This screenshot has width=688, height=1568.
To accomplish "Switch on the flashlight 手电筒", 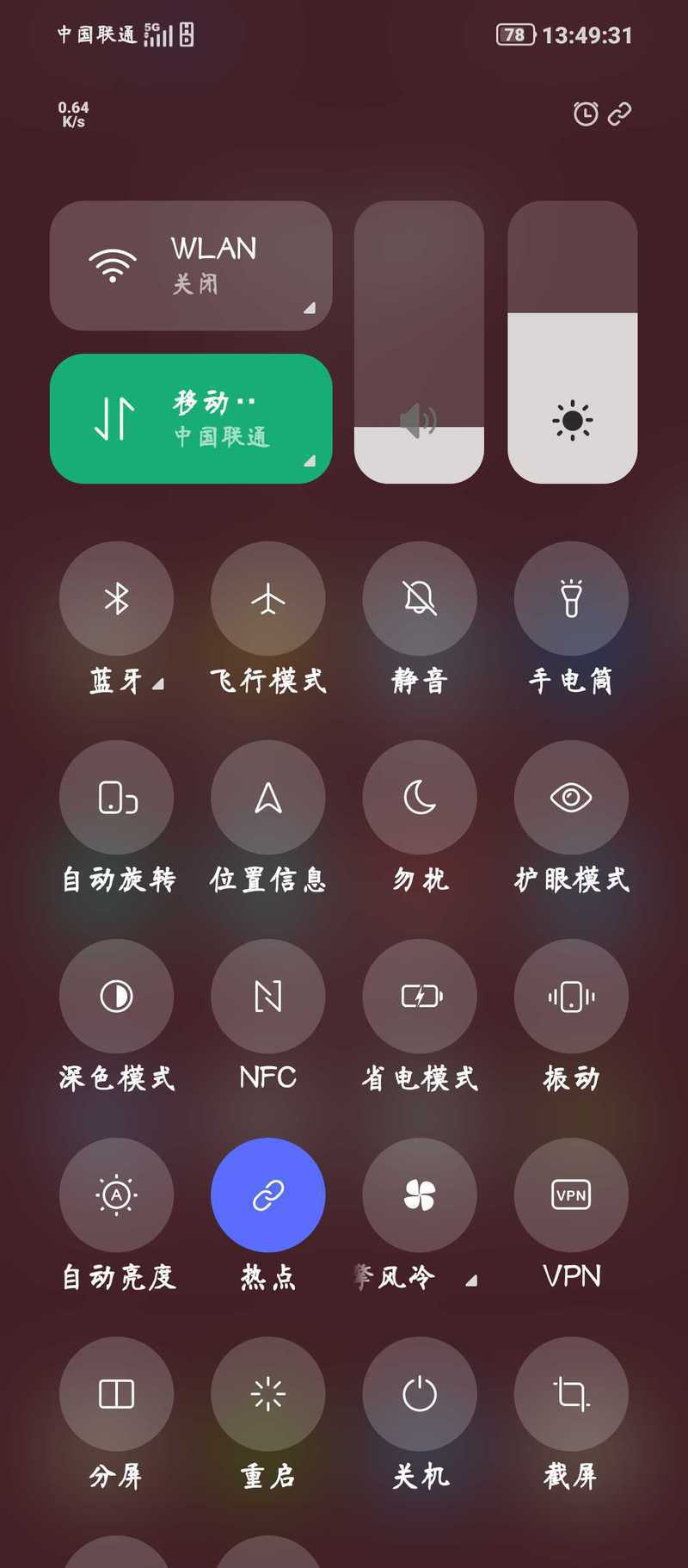I will tap(571, 598).
